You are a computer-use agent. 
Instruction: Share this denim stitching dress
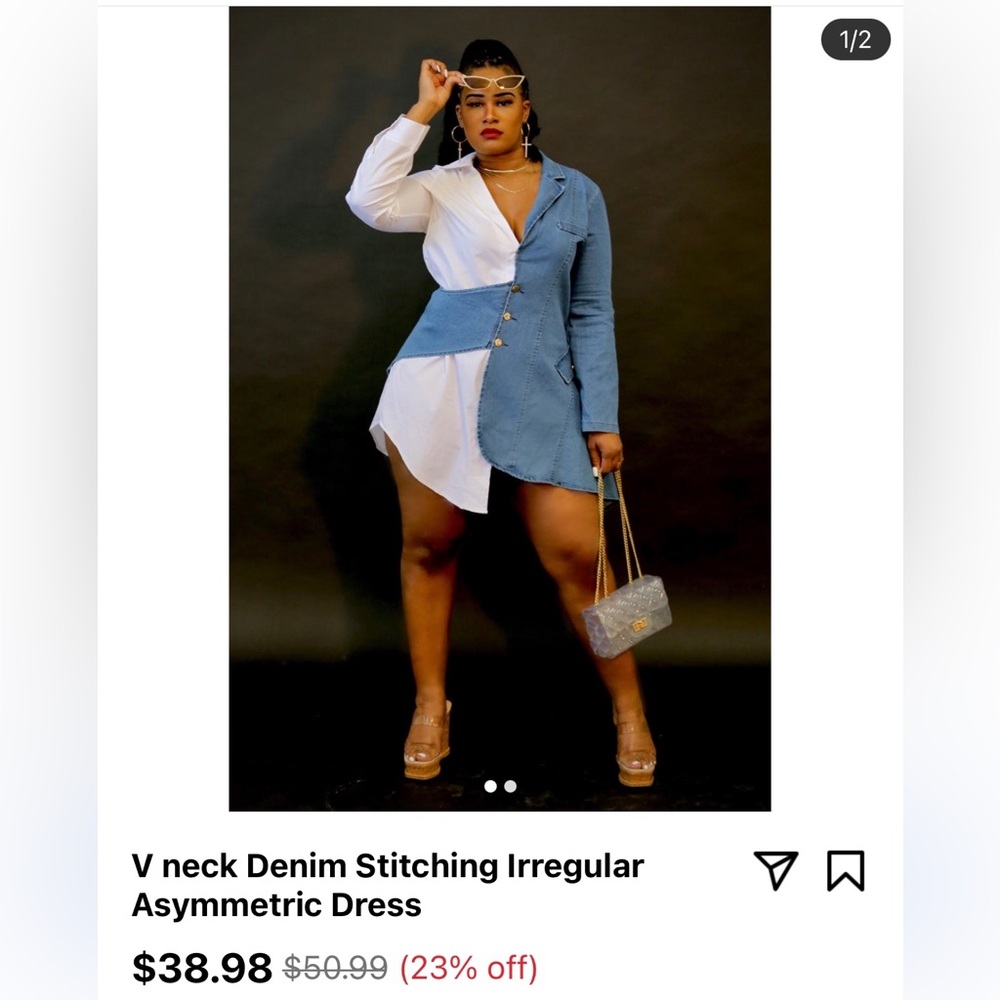776,870
